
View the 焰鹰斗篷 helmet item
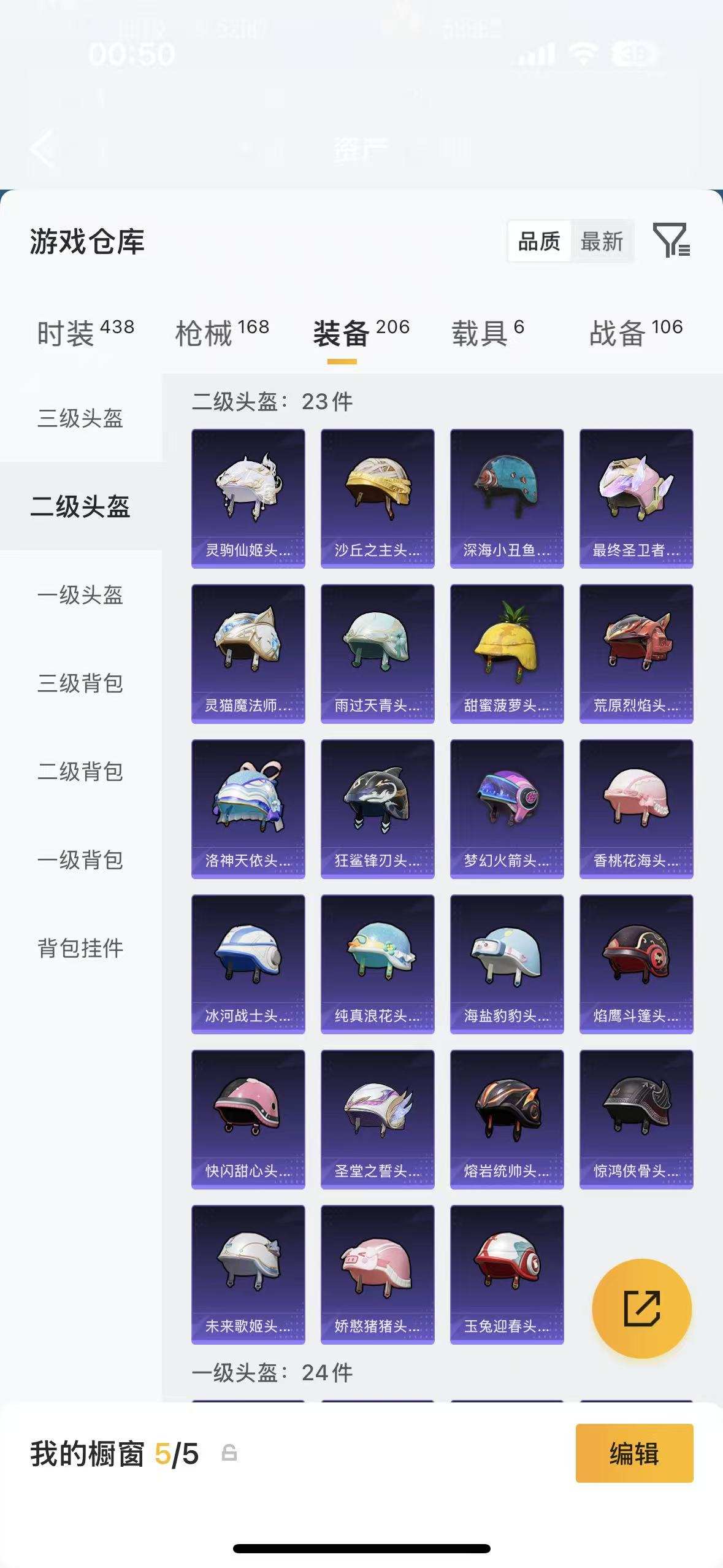[x=636, y=964]
